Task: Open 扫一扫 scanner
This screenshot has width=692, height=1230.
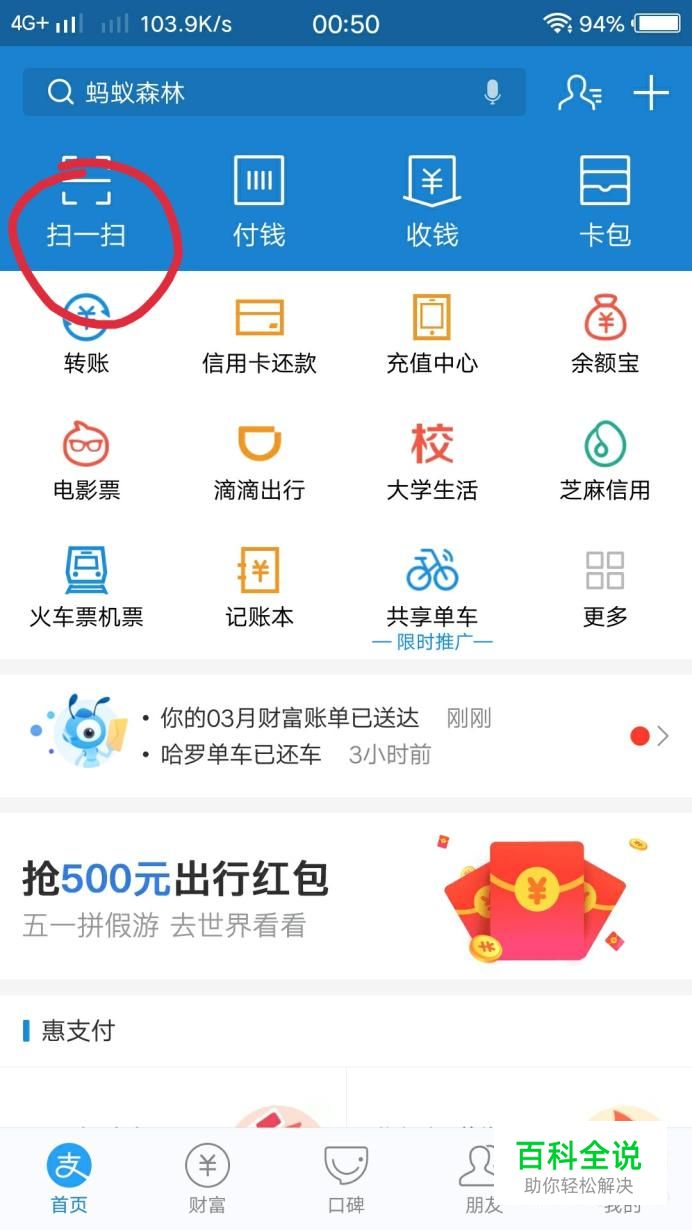Action: pos(86,202)
